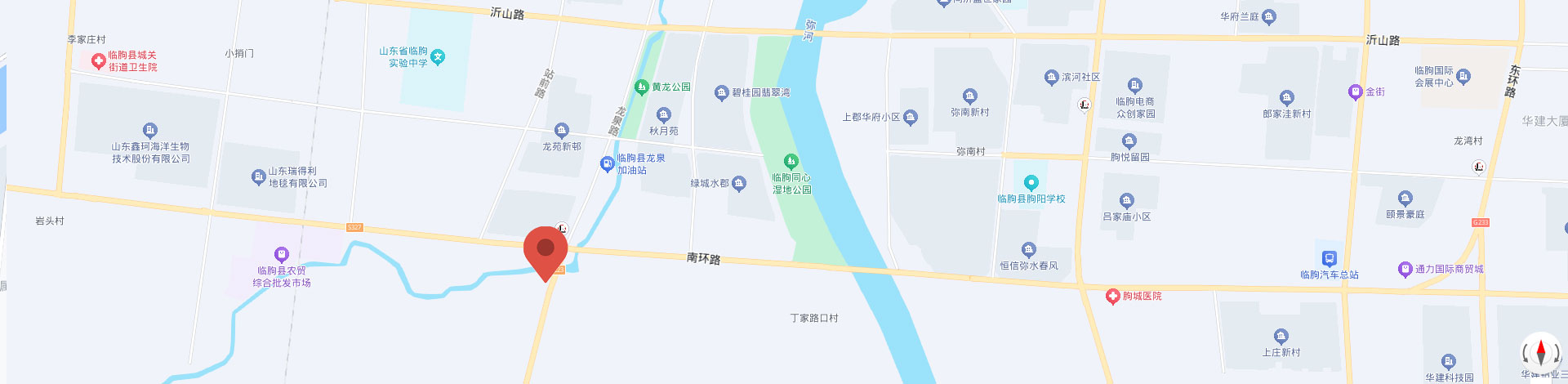Open 朐城医院 hospital point on map
1568x384 pixels.
coord(1112,297)
